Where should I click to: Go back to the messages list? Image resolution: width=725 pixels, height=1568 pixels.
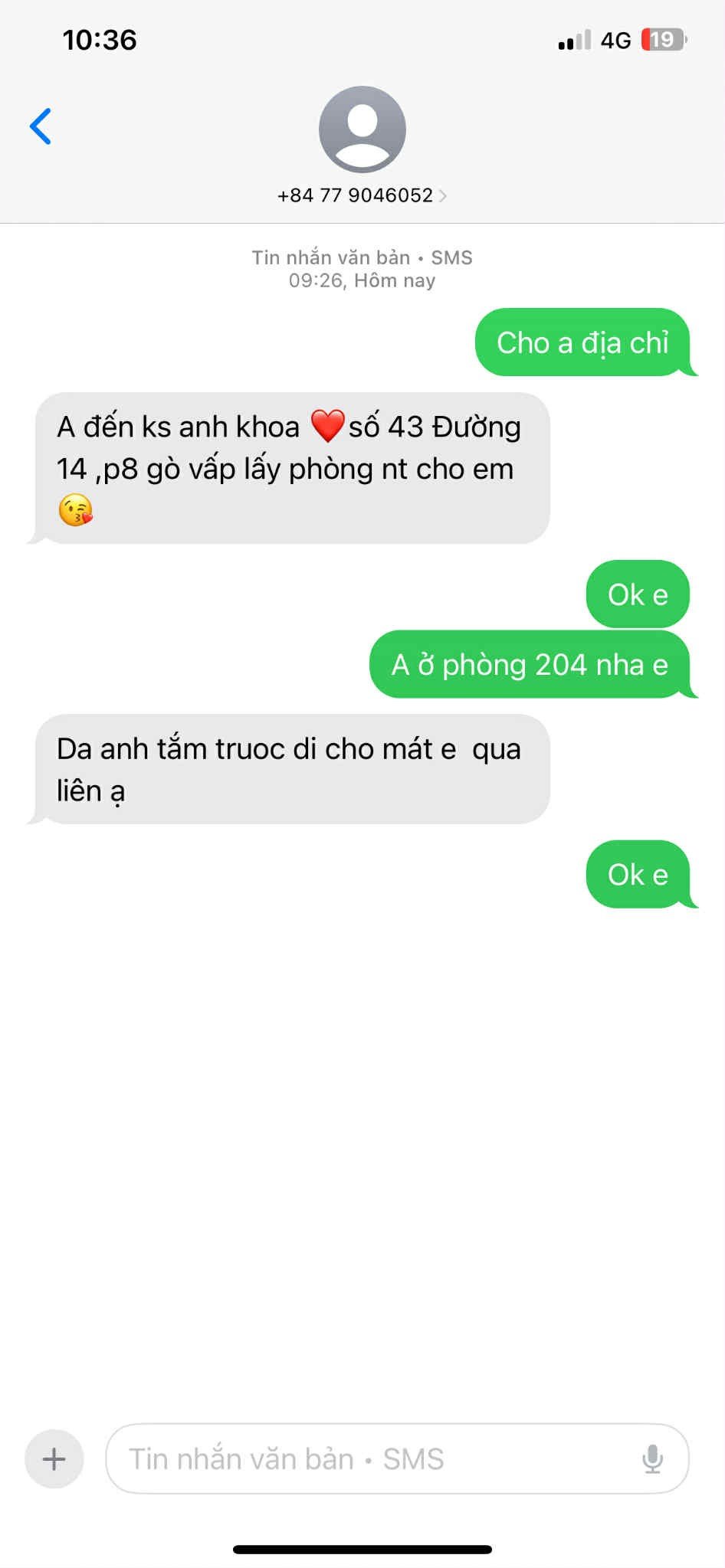[x=41, y=126]
